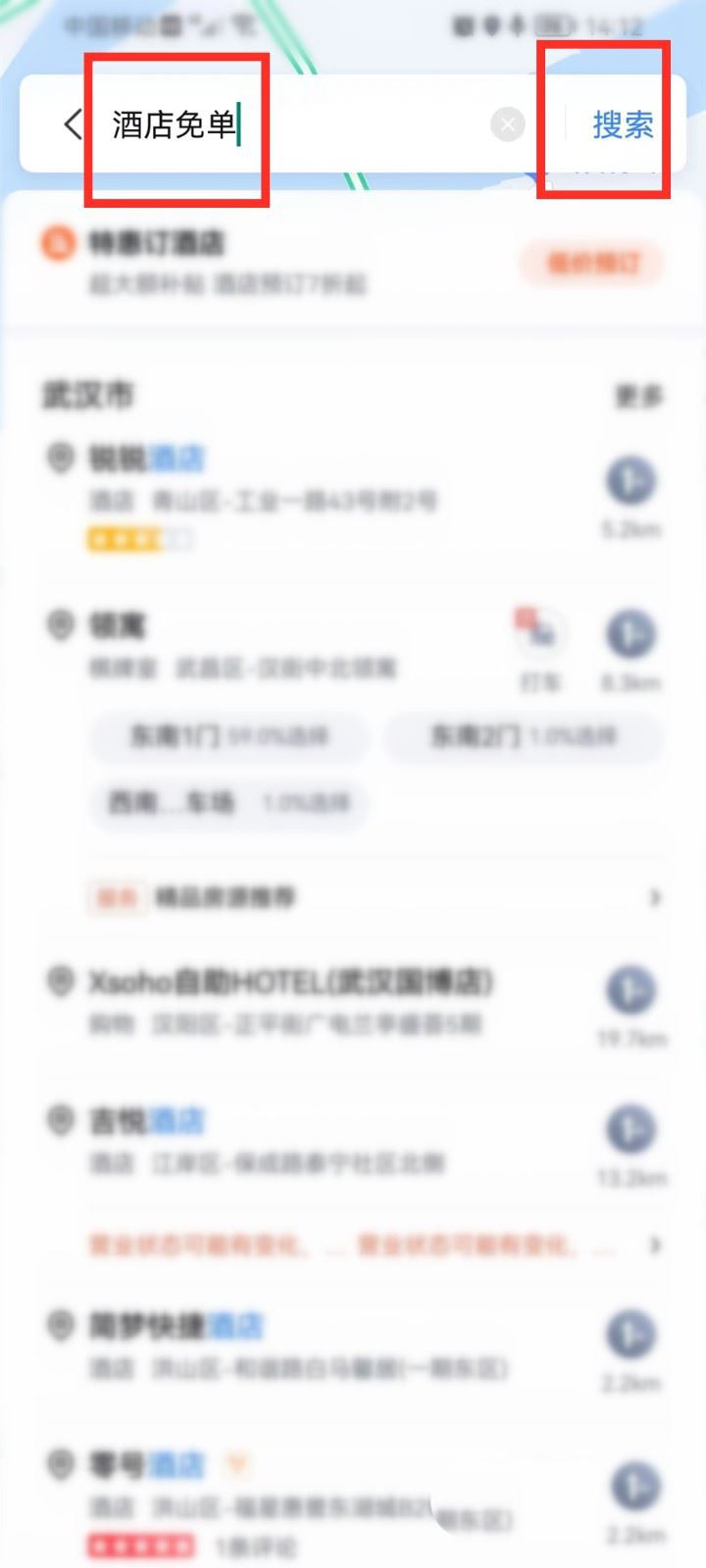
Task: Go back using the arrow beside the search field
Action: 73,124
